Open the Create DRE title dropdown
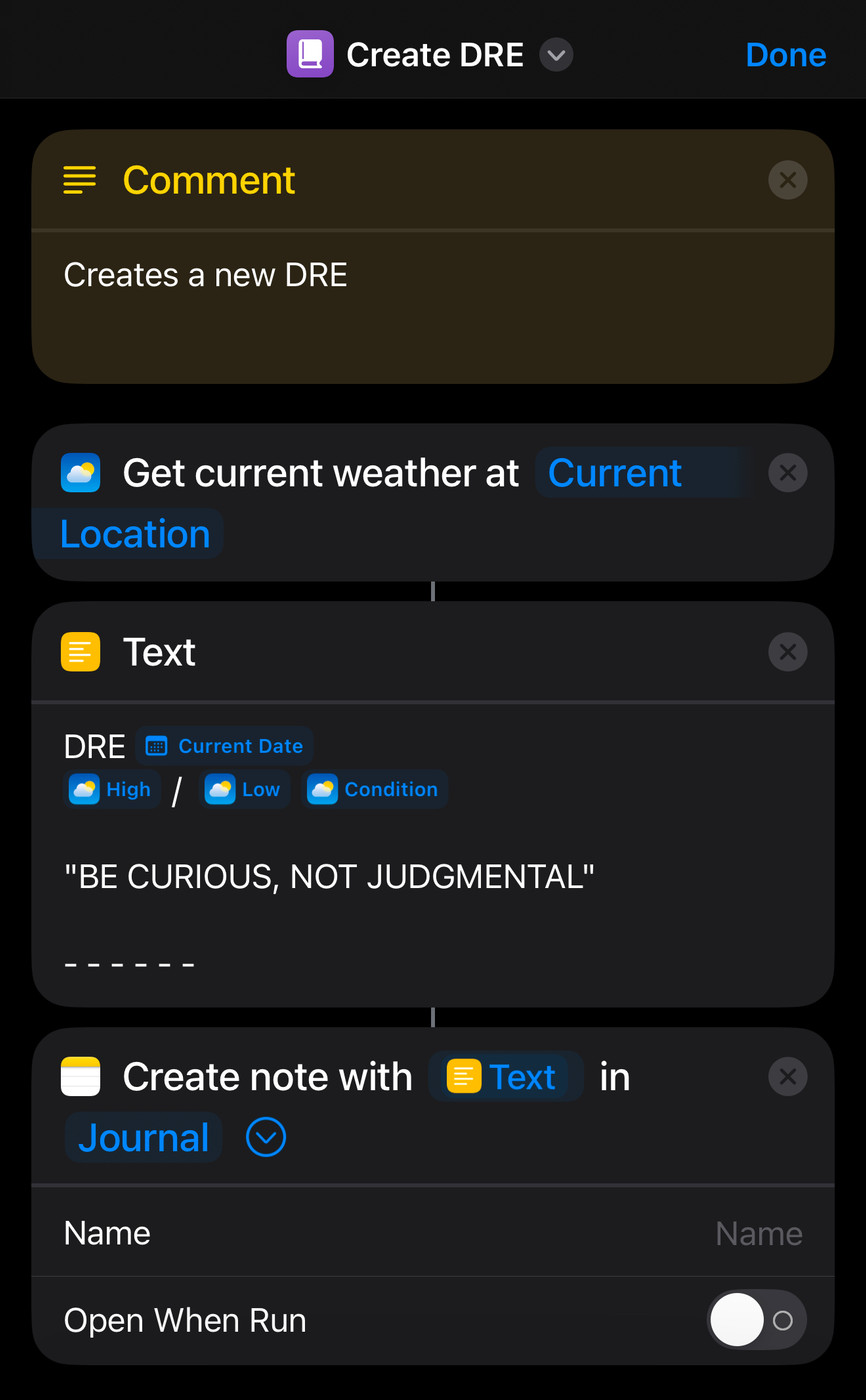Viewport: 866px width, 1400px height. point(556,55)
